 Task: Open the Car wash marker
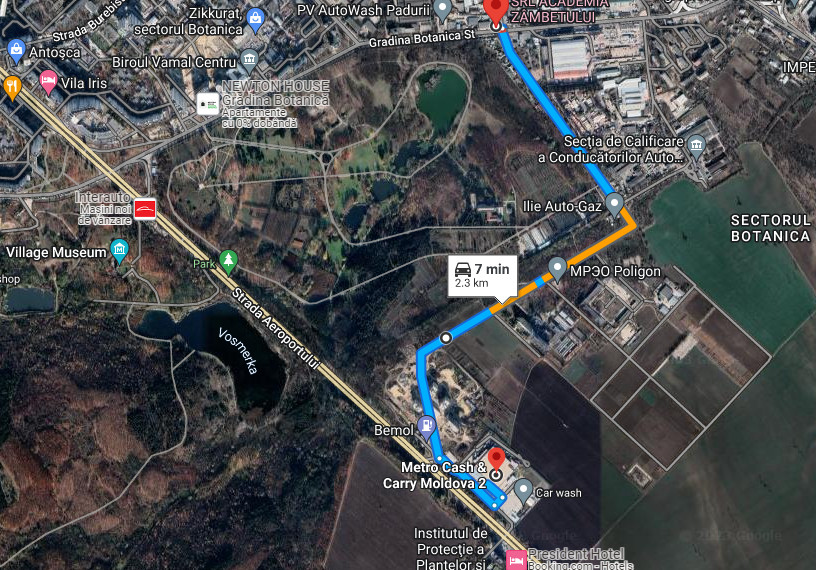(523, 490)
